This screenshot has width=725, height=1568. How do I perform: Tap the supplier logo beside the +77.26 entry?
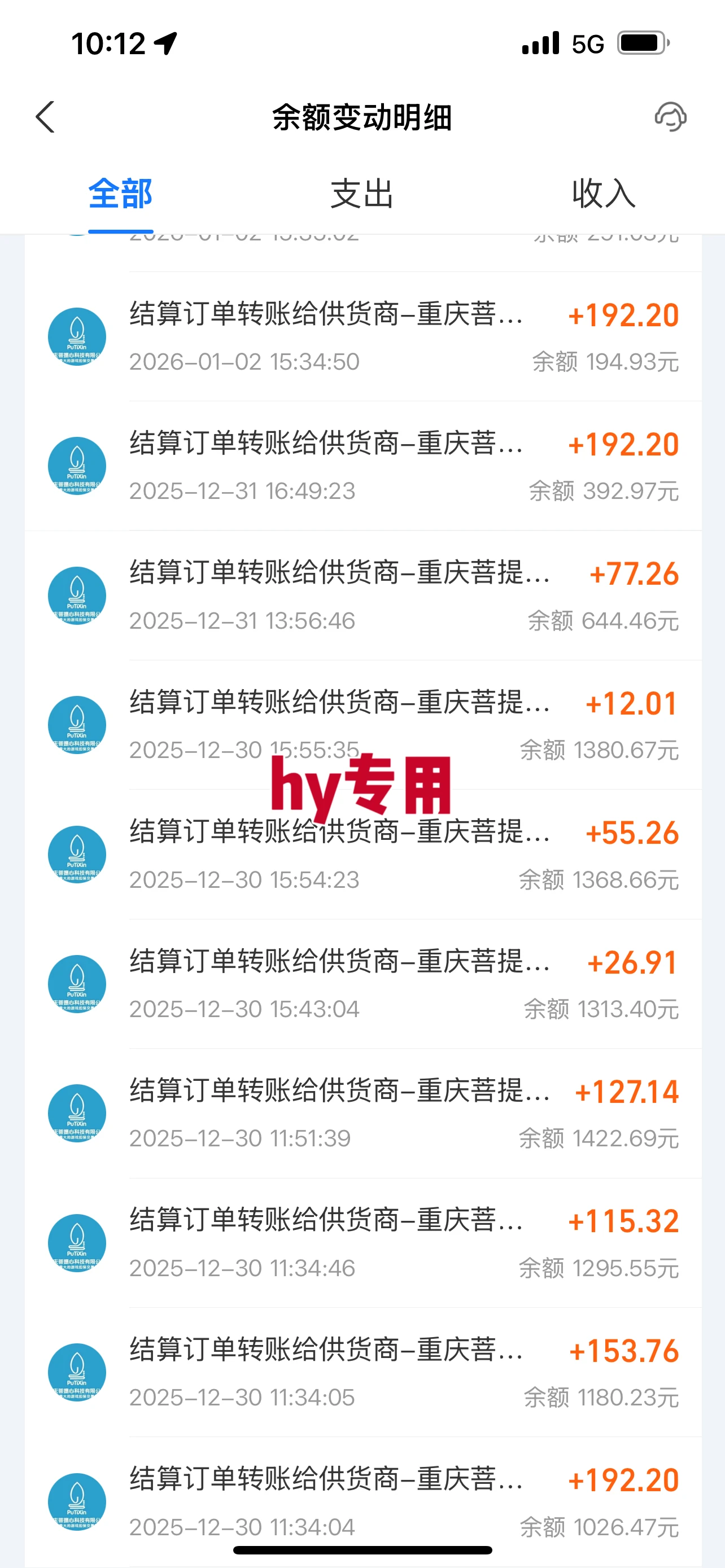[77, 595]
